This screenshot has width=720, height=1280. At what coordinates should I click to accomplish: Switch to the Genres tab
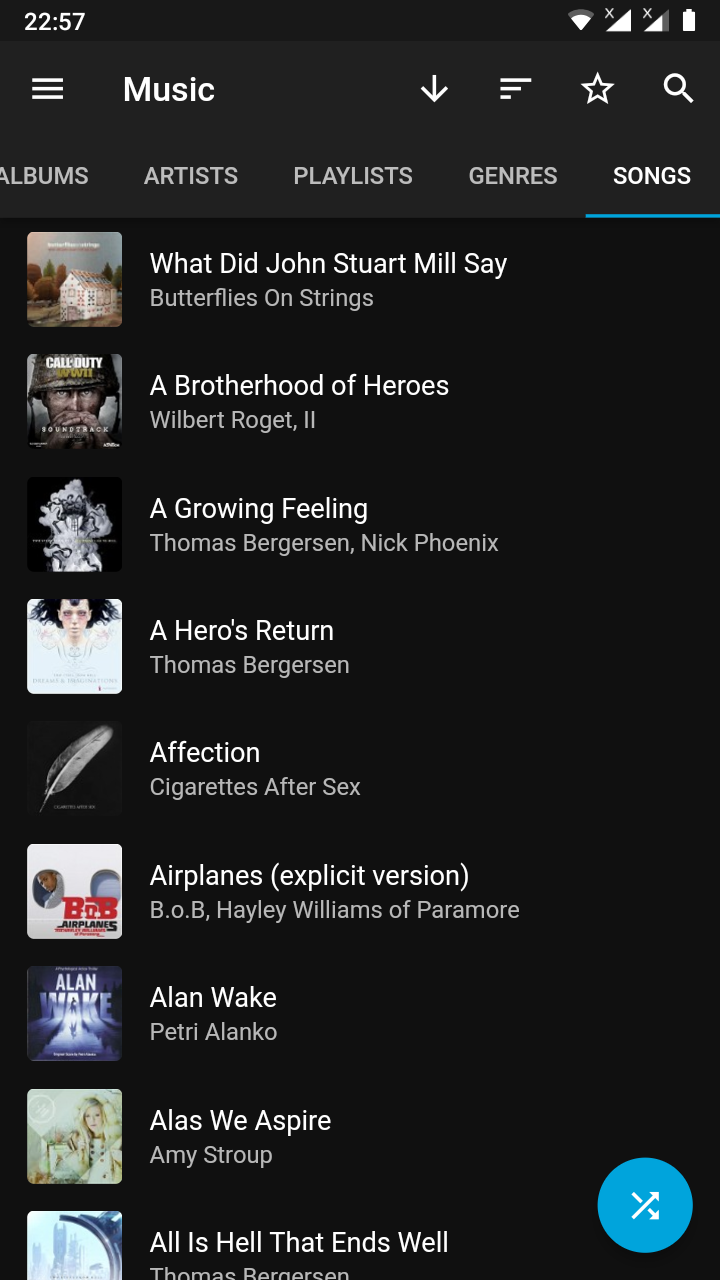pyautogui.click(x=513, y=176)
